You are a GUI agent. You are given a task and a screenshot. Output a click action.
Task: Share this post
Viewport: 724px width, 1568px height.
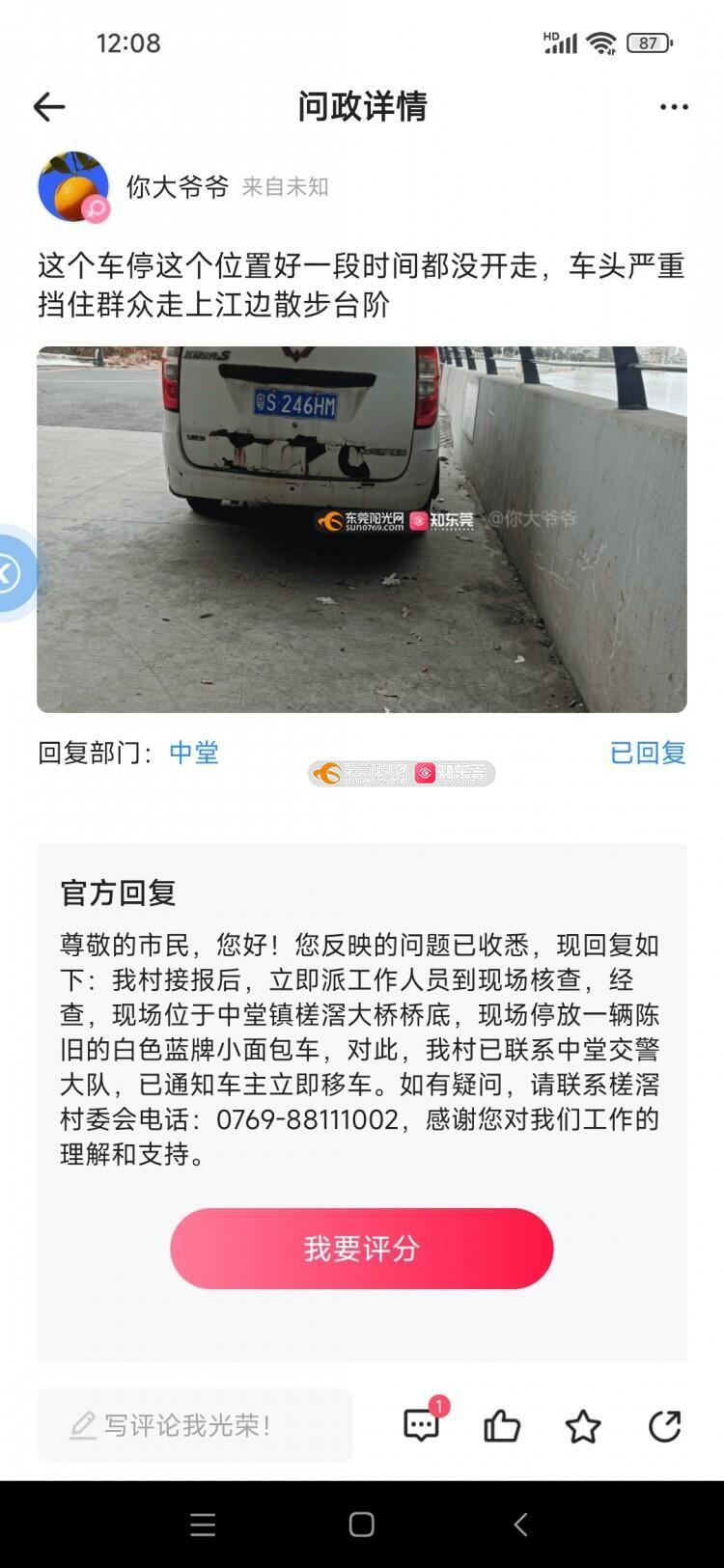pos(664,1425)
